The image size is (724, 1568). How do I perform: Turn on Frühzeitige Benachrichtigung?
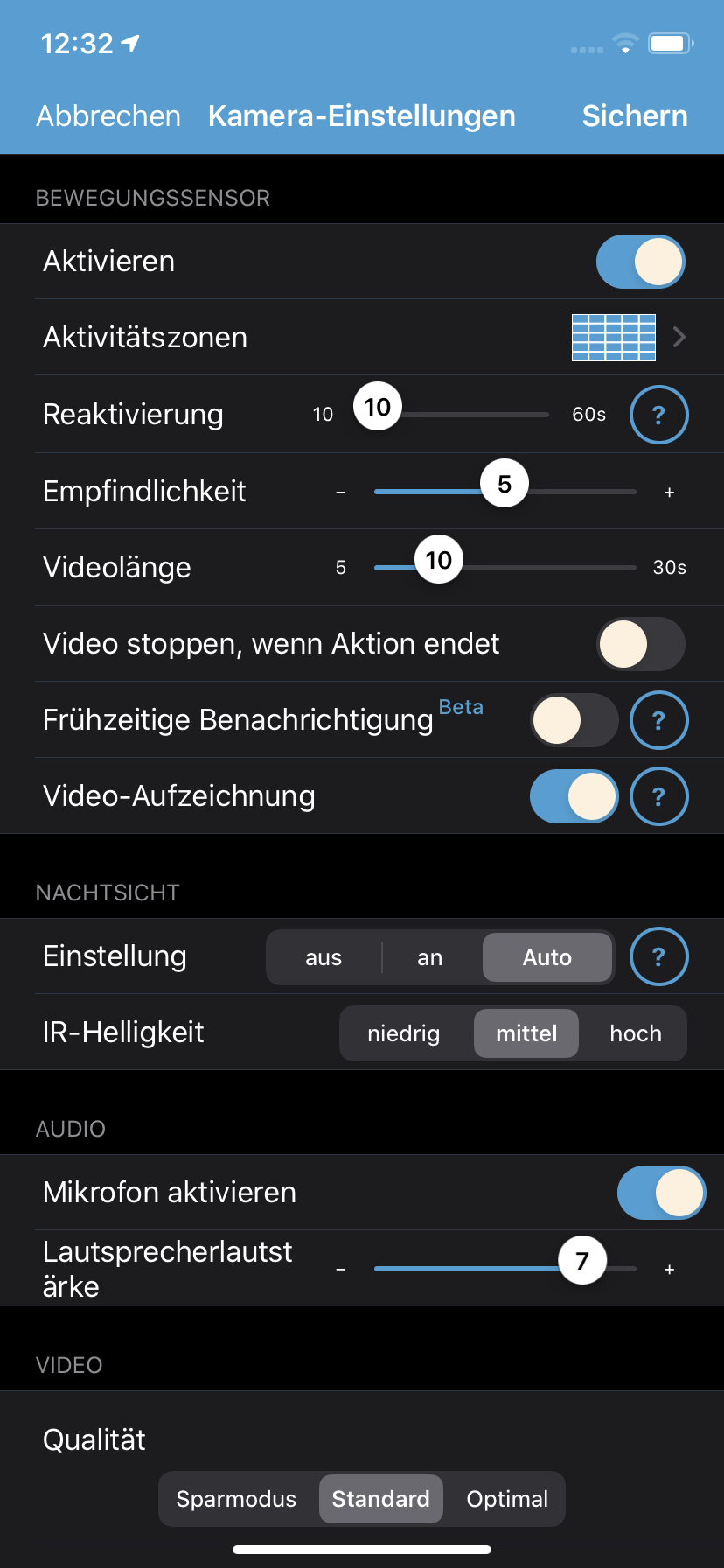pyautogui.click(x=574, y=720)
